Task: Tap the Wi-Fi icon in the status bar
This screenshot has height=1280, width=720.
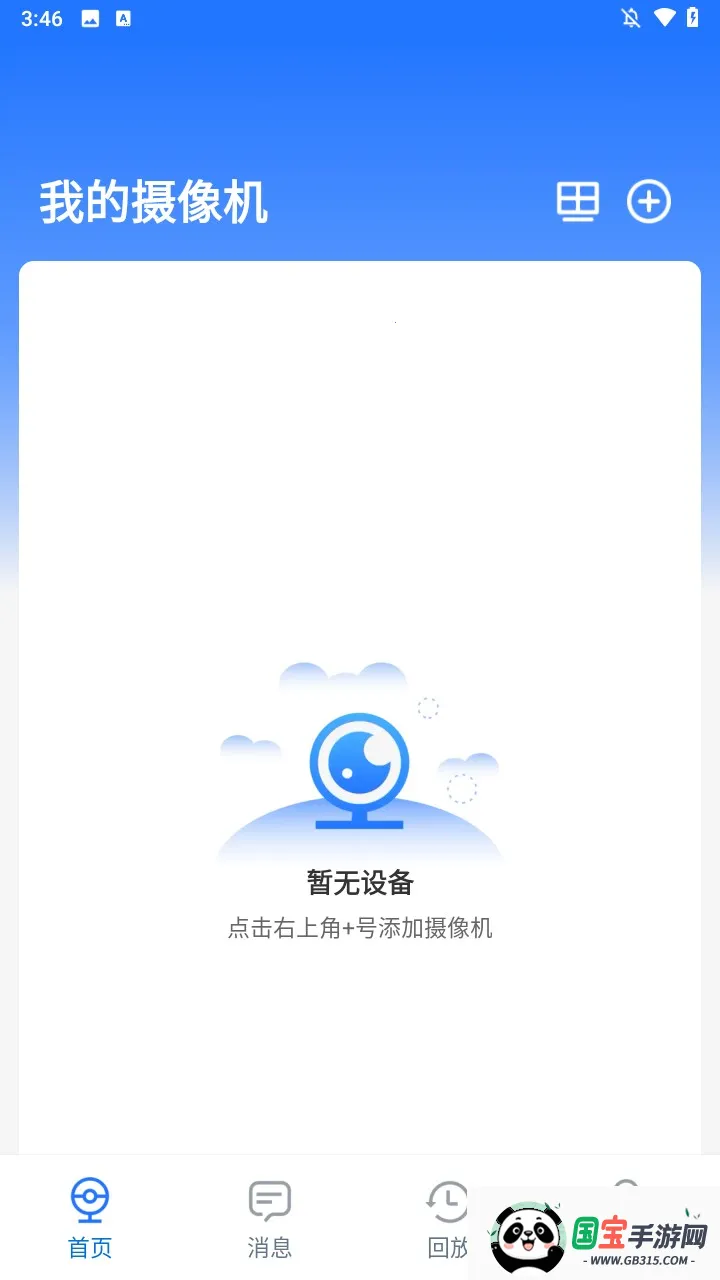Action: [x=667, y=17]
